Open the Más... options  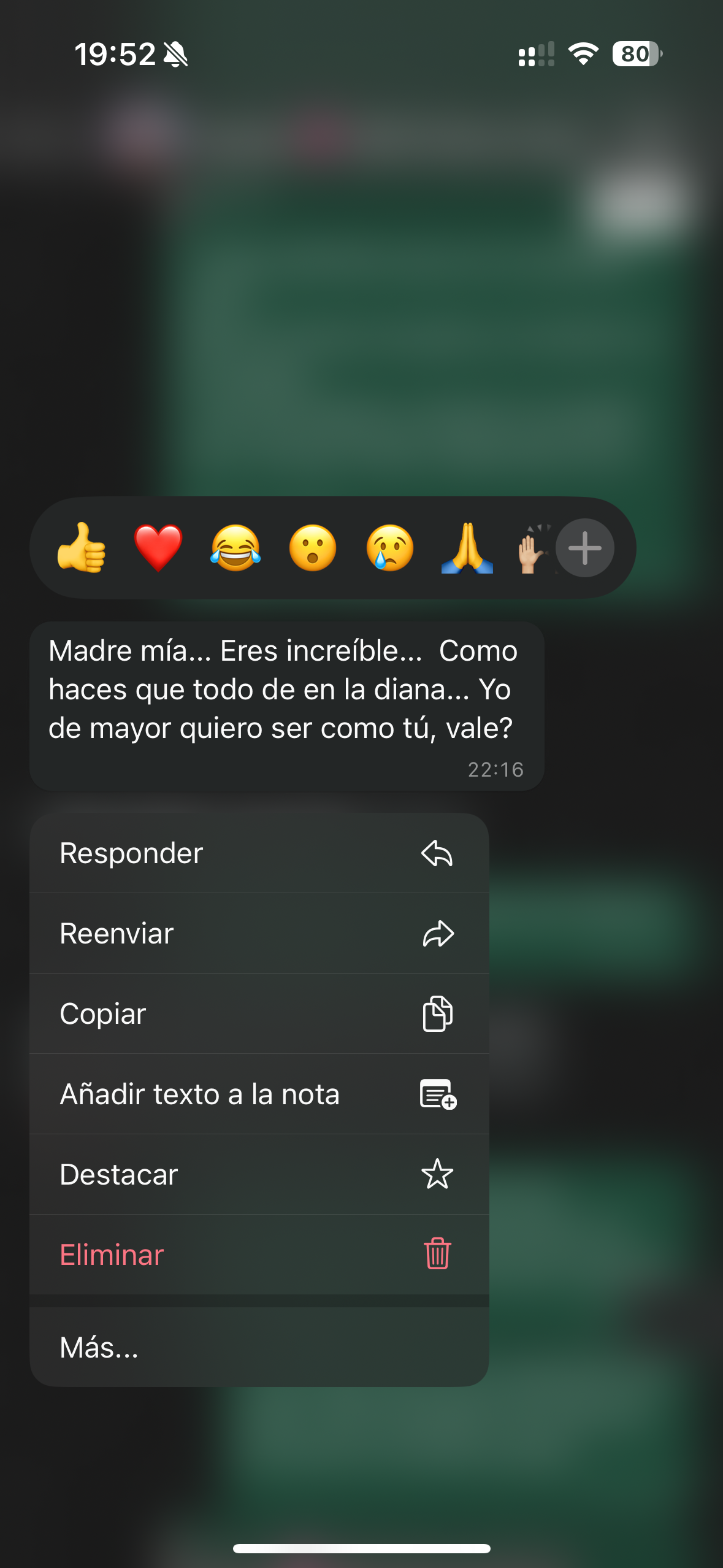259,1348
